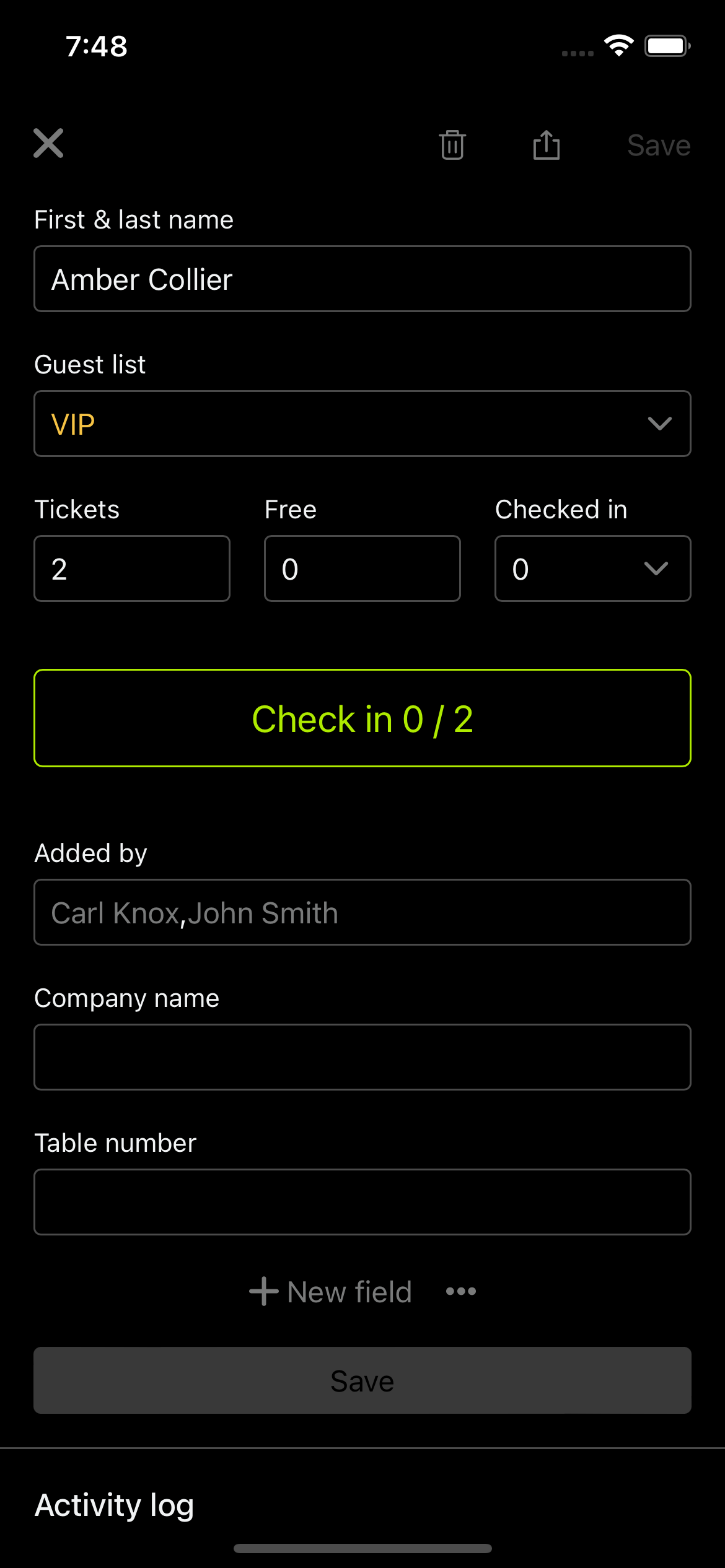Fill in the Table number field
The height and width of the screenshot is (1568, 725).
click(x=362, y=1202)
